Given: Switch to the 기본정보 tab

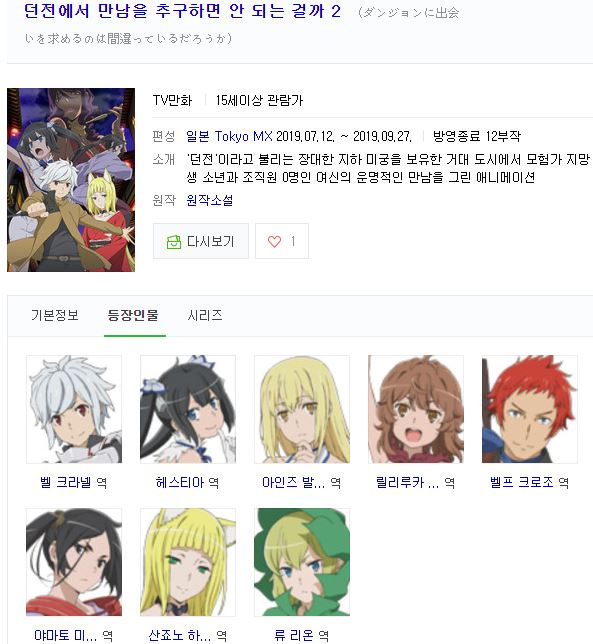Looking at the screenshot, I should pyautogui.click(x=55, y=315).
